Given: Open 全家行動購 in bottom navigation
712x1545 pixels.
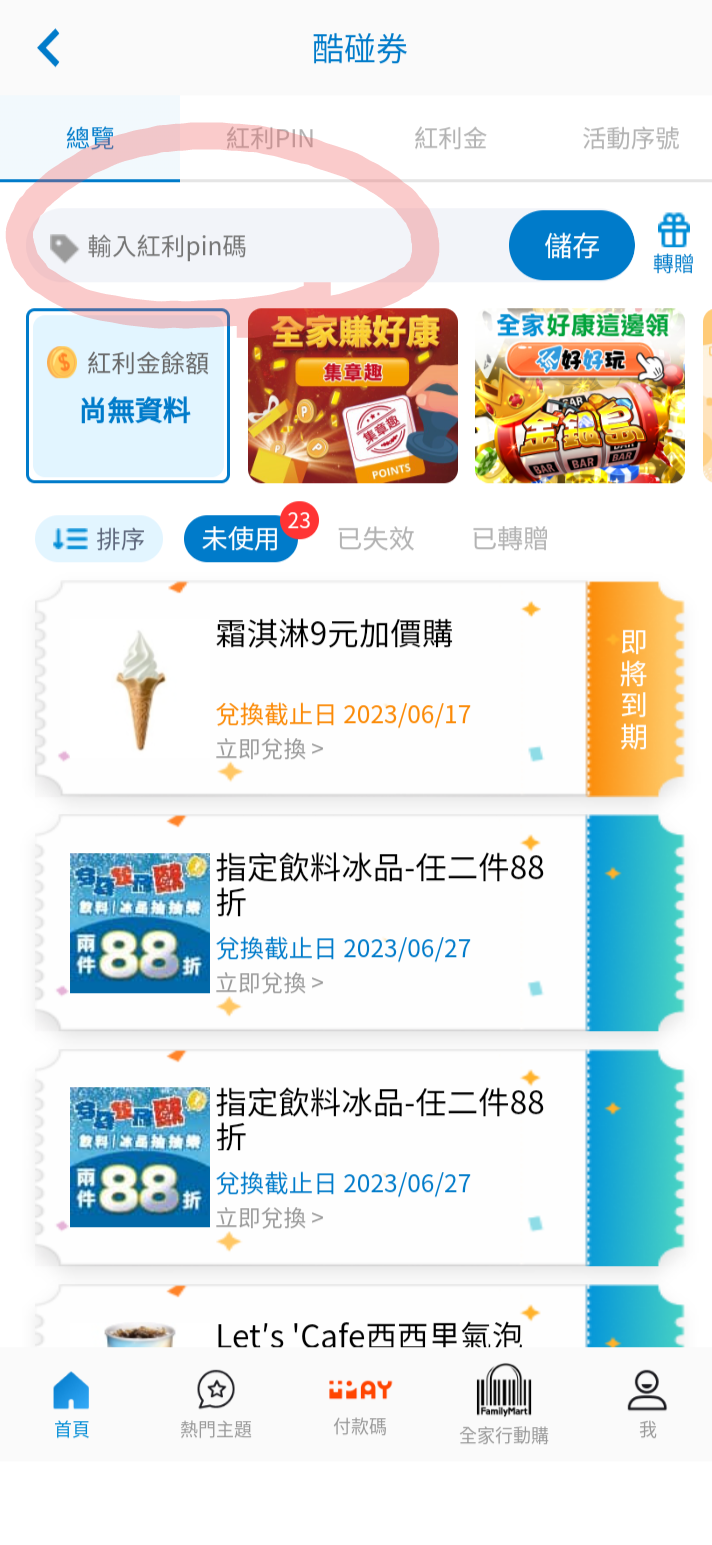Looking at the screenshot, I should [x=504, y=1404].
